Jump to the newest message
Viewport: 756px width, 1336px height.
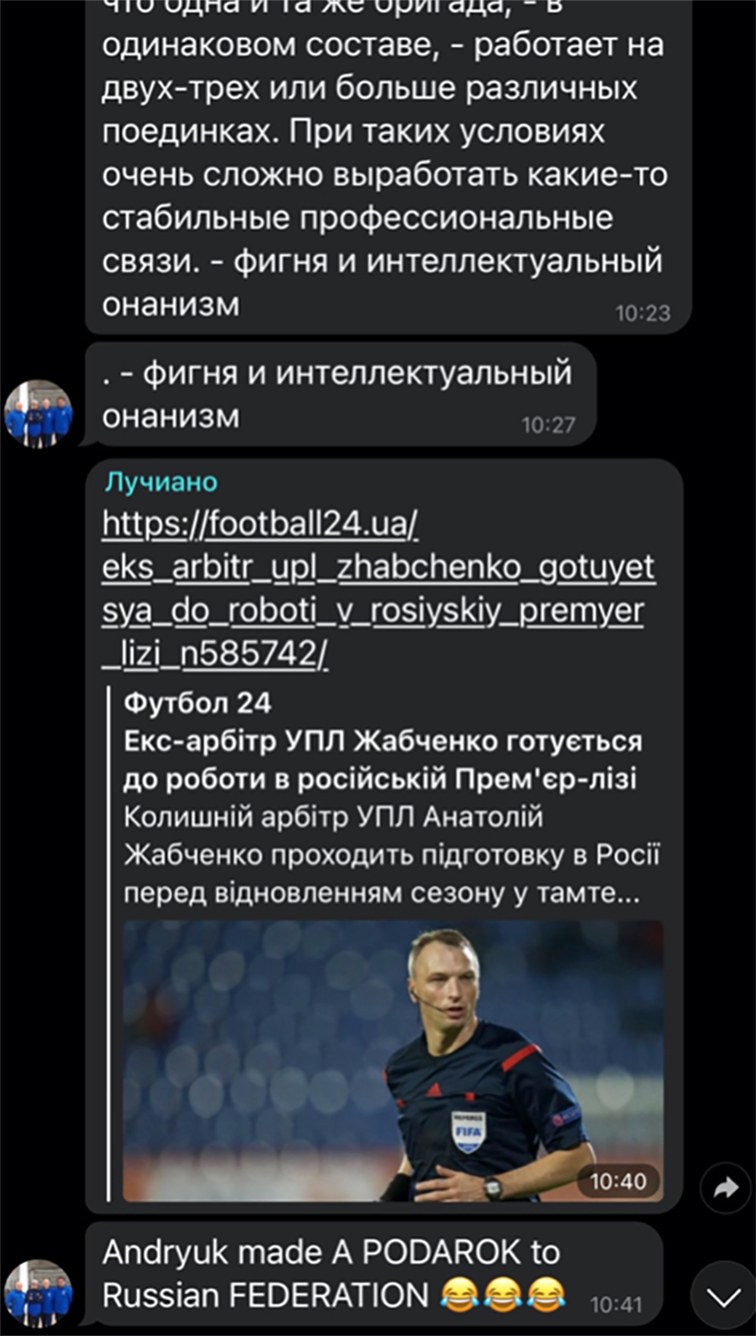click(722, 1297)
